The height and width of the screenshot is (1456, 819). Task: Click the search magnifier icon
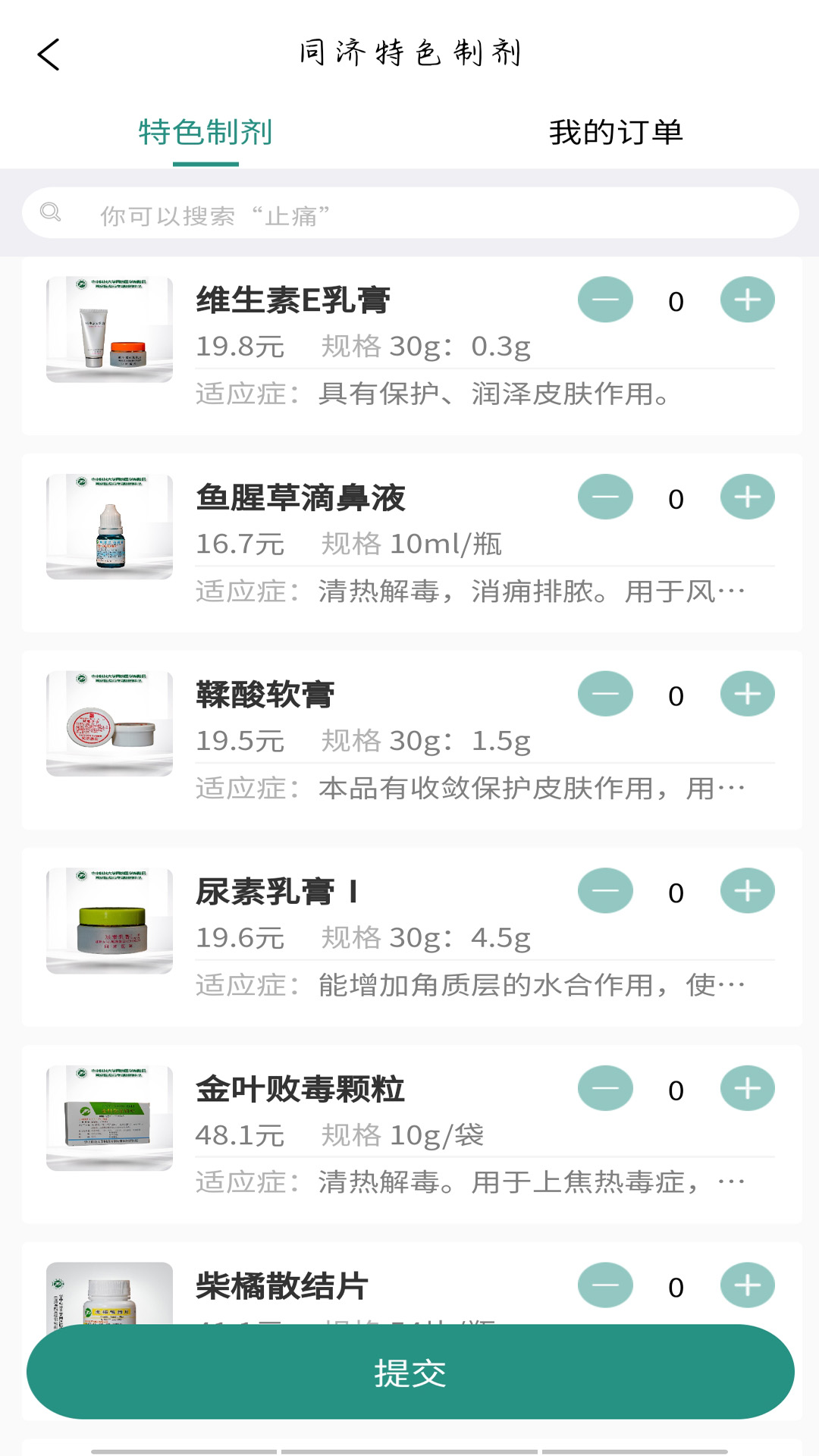[51, 212]
